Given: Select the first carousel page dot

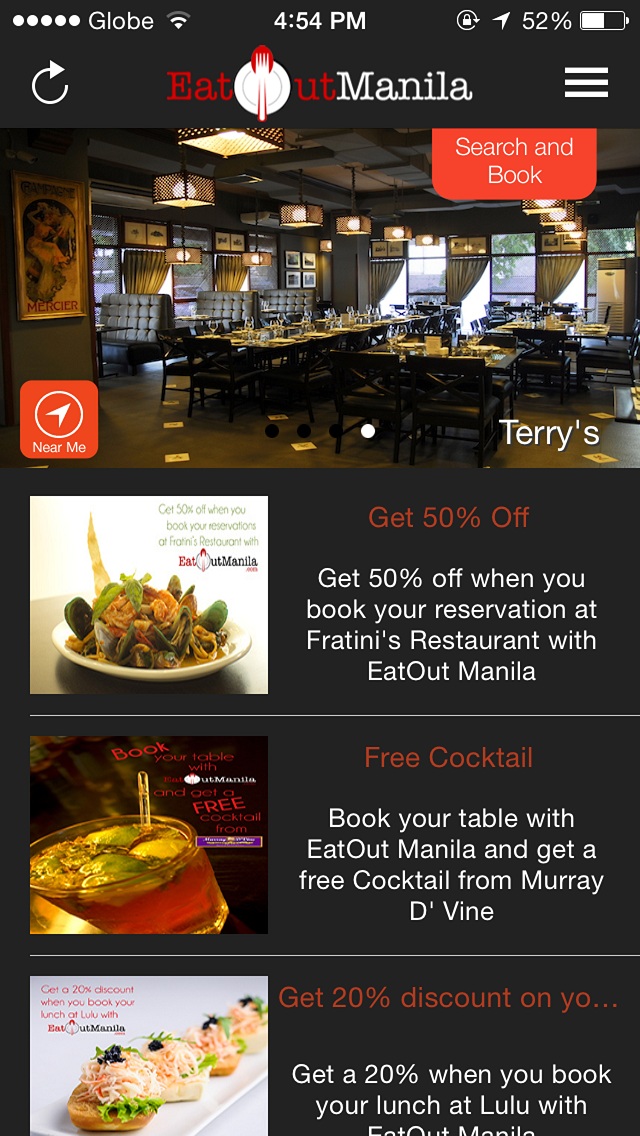Looking at the screenshot, I should (272, 431).
